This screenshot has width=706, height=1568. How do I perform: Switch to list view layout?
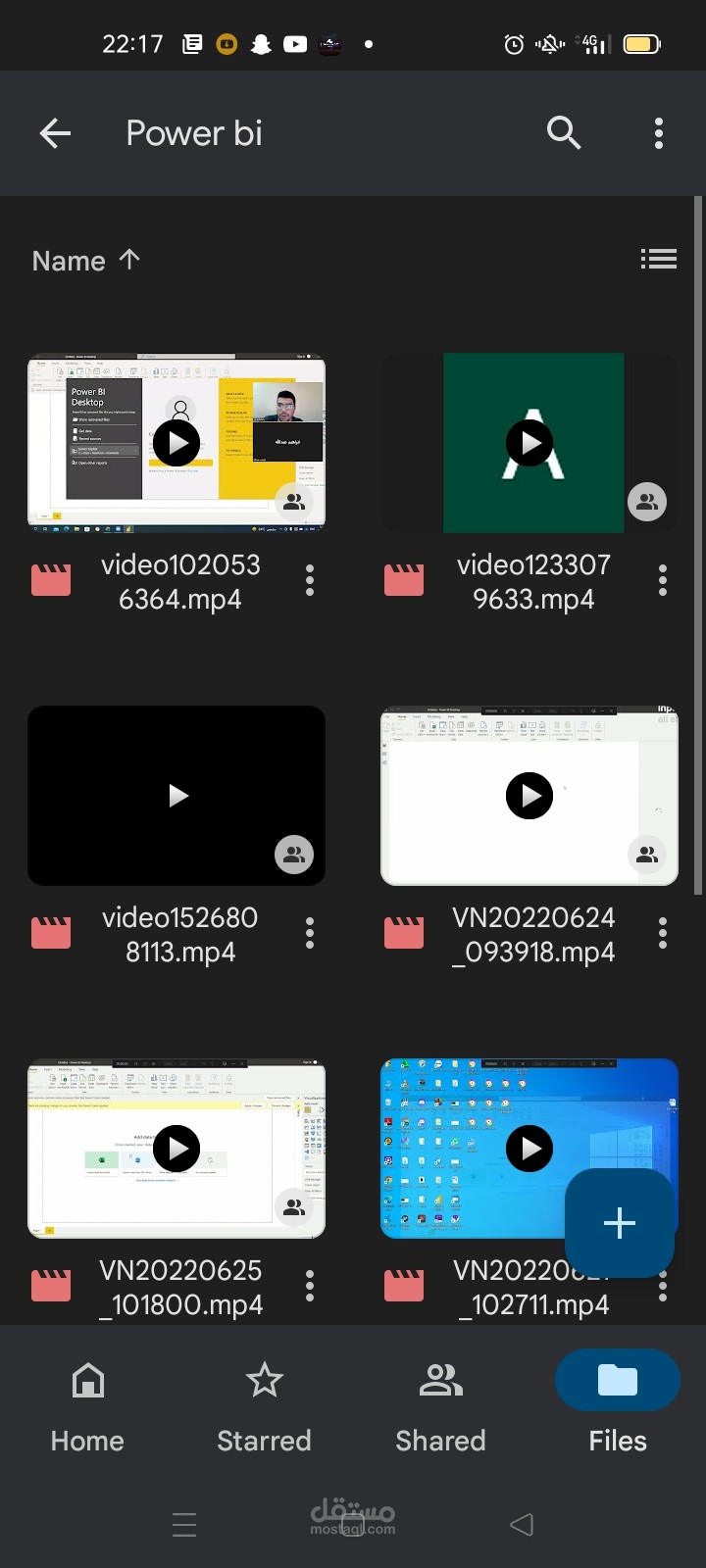[658, 259]
